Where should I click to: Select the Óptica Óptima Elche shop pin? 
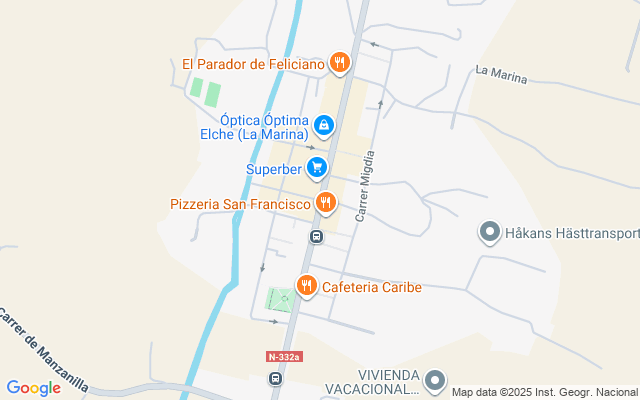coord(323,126)
